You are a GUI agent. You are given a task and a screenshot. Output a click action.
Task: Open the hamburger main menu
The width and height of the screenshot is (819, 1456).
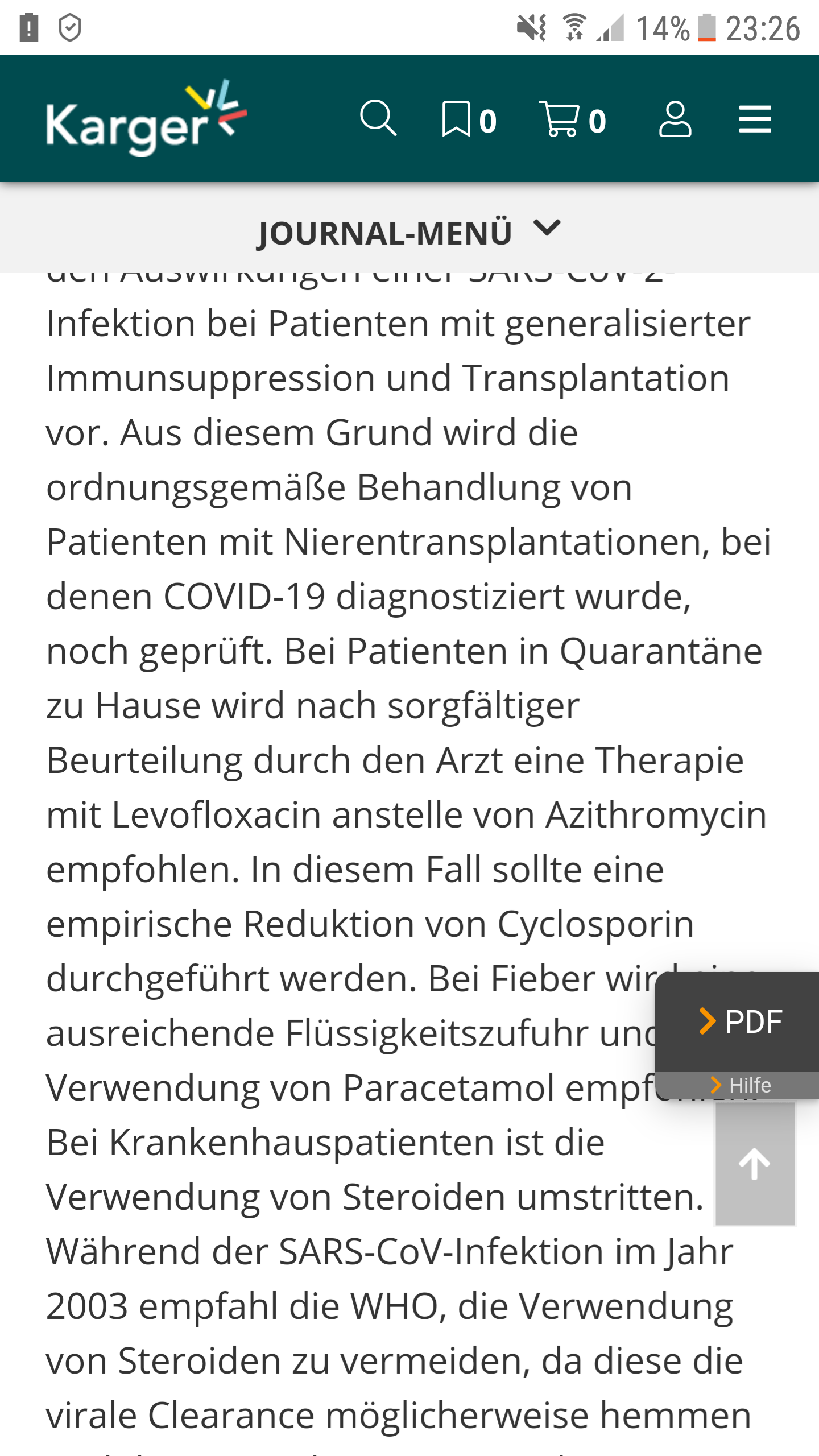[755, 119]
